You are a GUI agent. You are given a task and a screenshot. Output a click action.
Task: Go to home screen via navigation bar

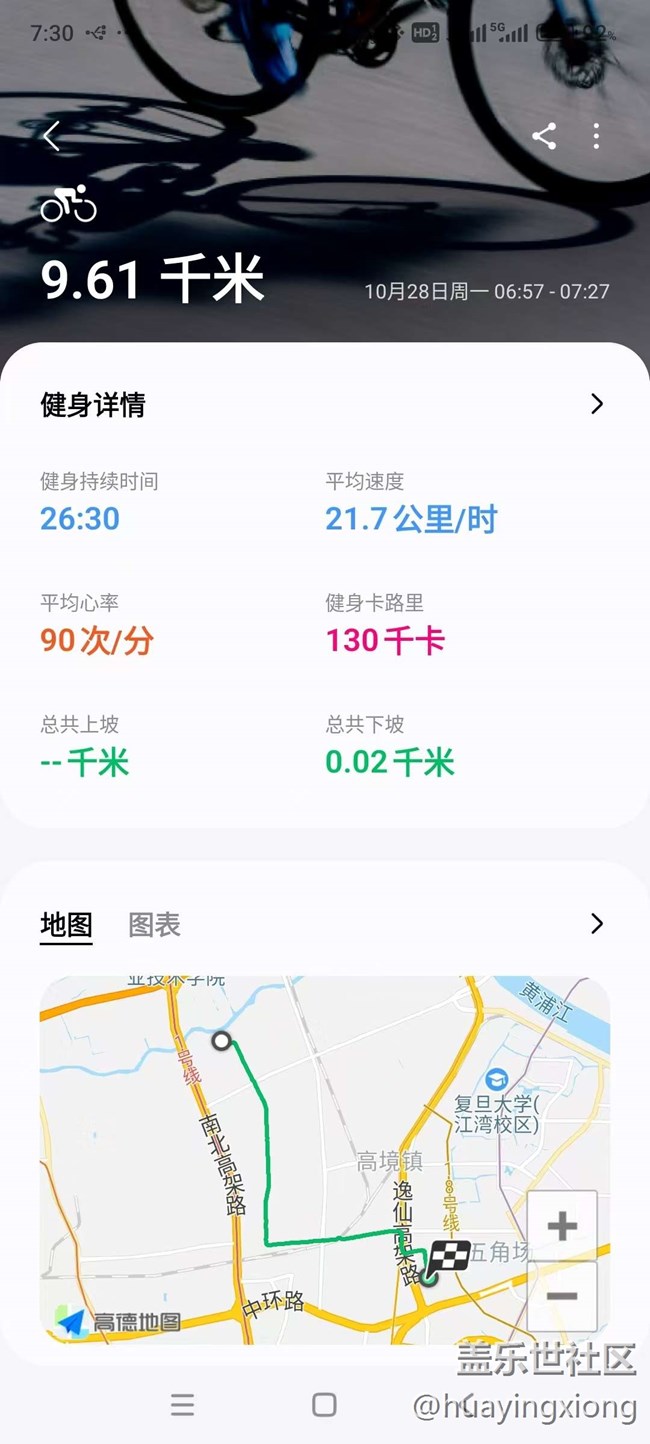pyautogui.click(x=324, y=1405)
